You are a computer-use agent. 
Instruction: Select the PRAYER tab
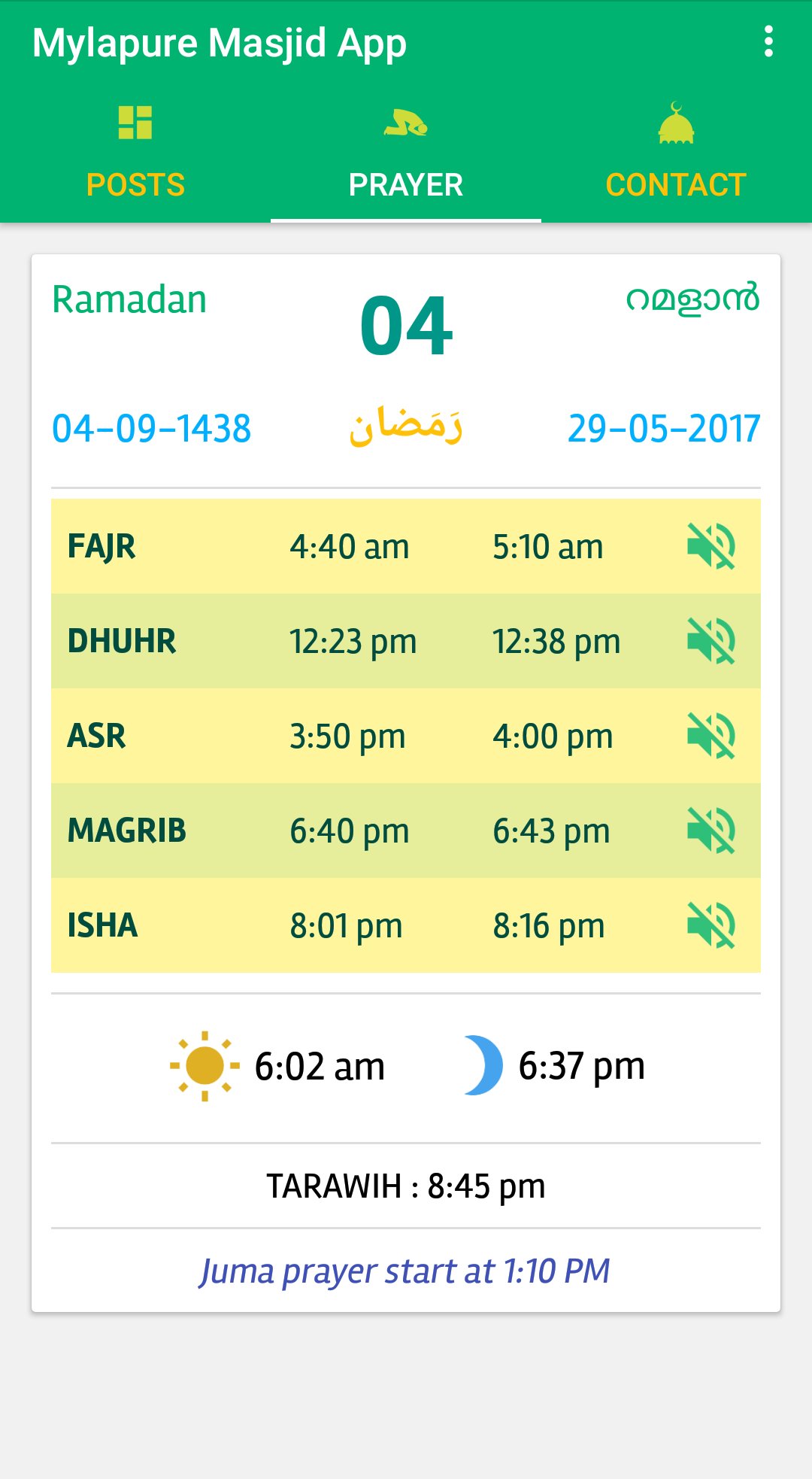pyautogui.click(x=405, y=184)
